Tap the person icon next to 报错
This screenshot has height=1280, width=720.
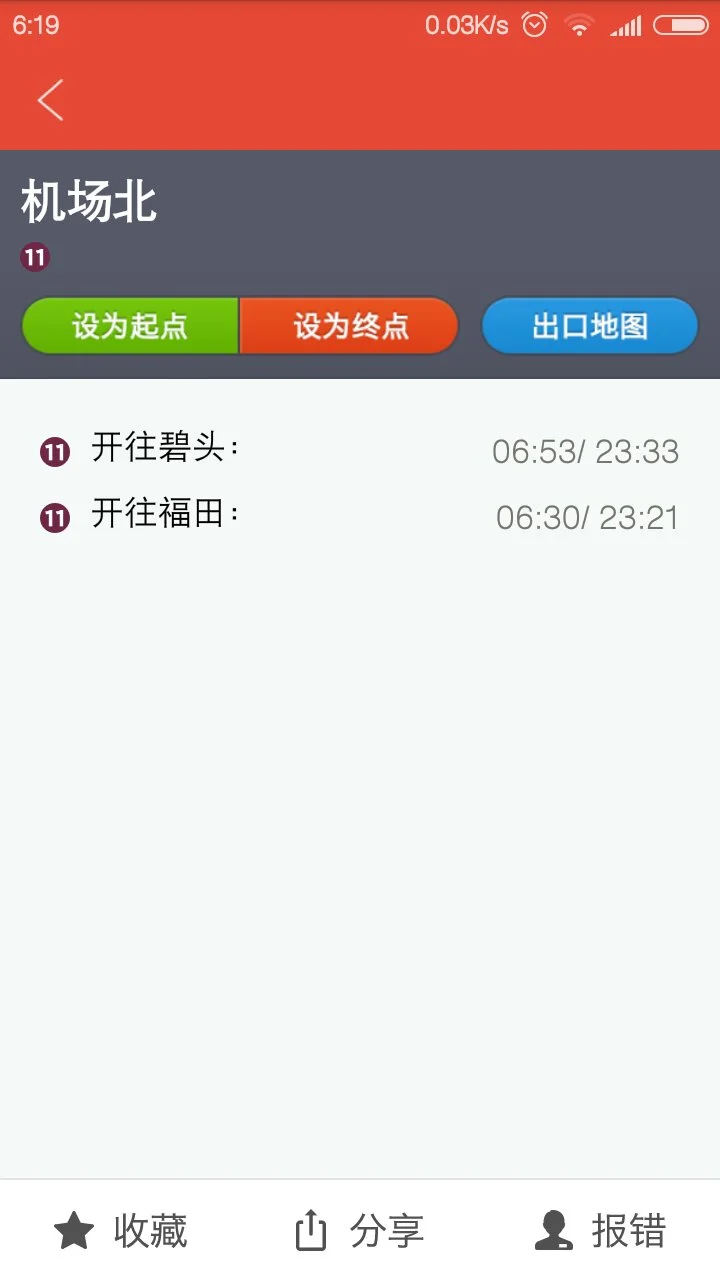553,1232
